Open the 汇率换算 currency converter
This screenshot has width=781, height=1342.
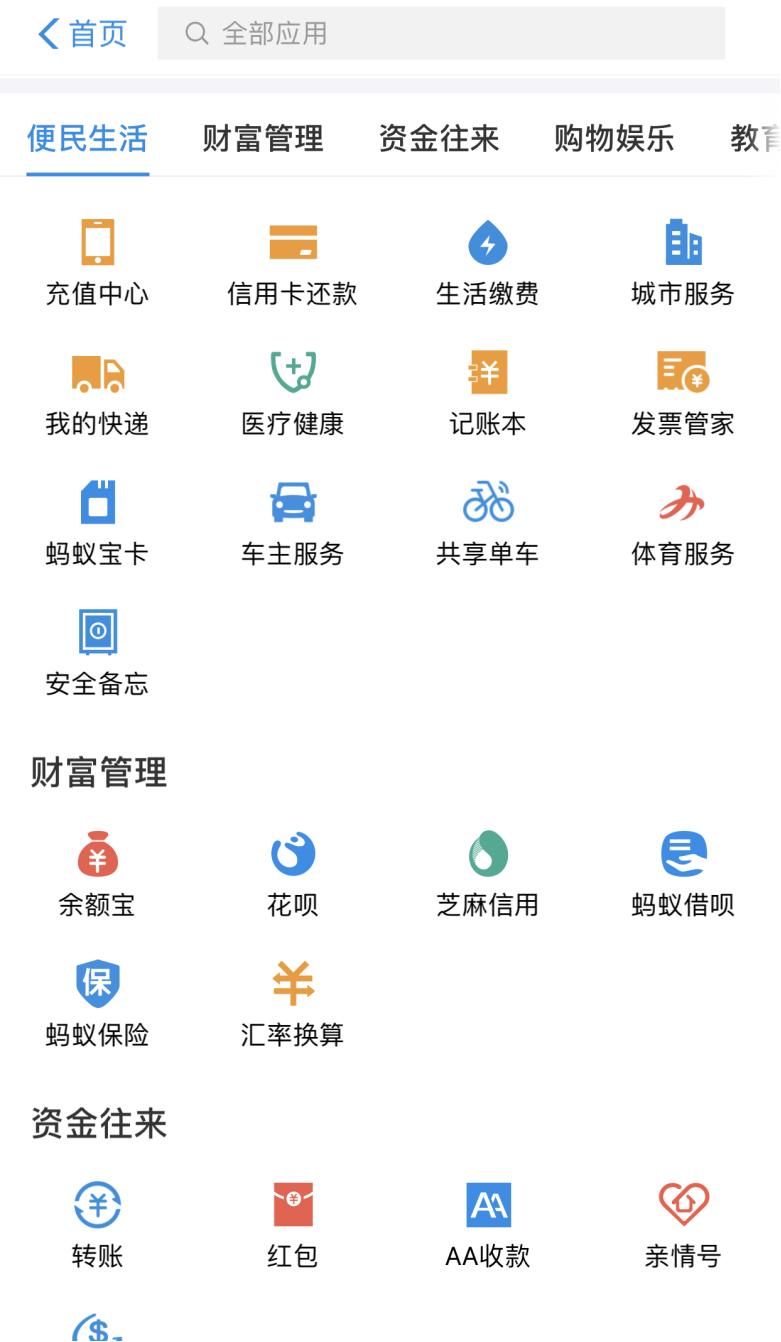point(292,1005)
